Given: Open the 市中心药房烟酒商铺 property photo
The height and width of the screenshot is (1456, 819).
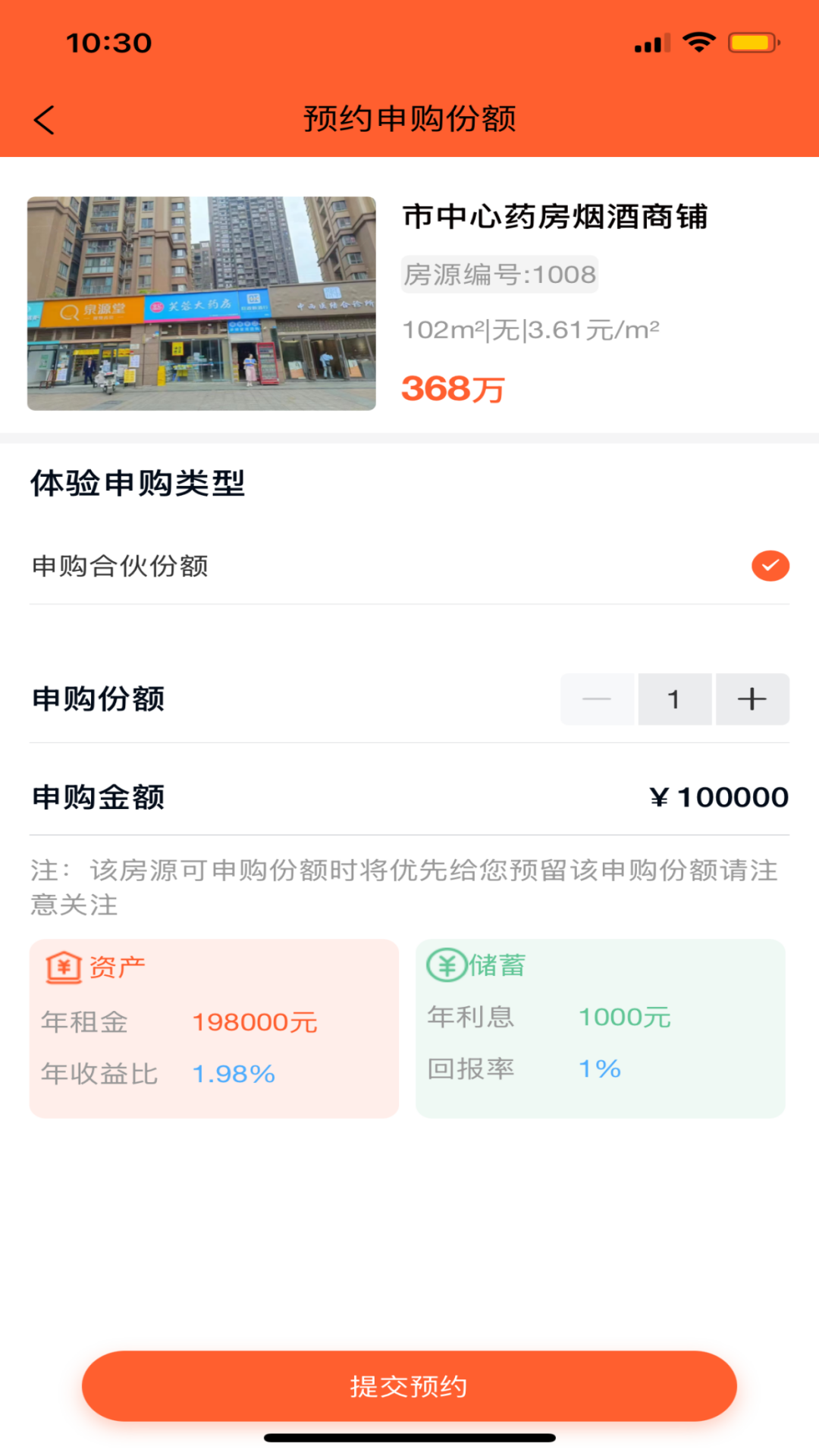Looking at the screenshot, I should coord(202,303).
